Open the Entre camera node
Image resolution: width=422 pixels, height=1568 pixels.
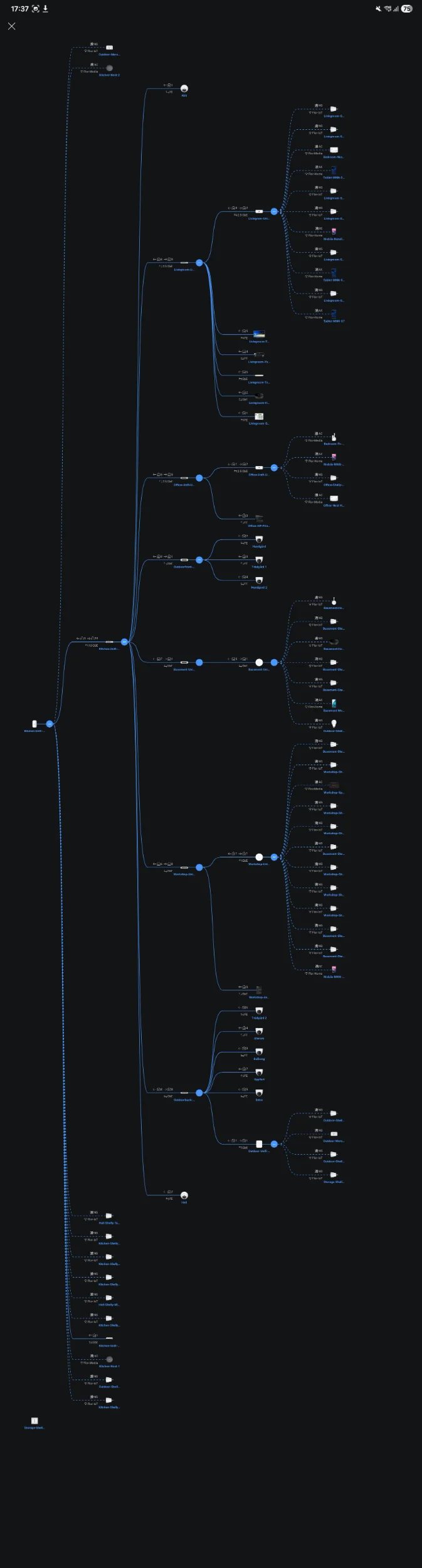(x=259, y=1093)
